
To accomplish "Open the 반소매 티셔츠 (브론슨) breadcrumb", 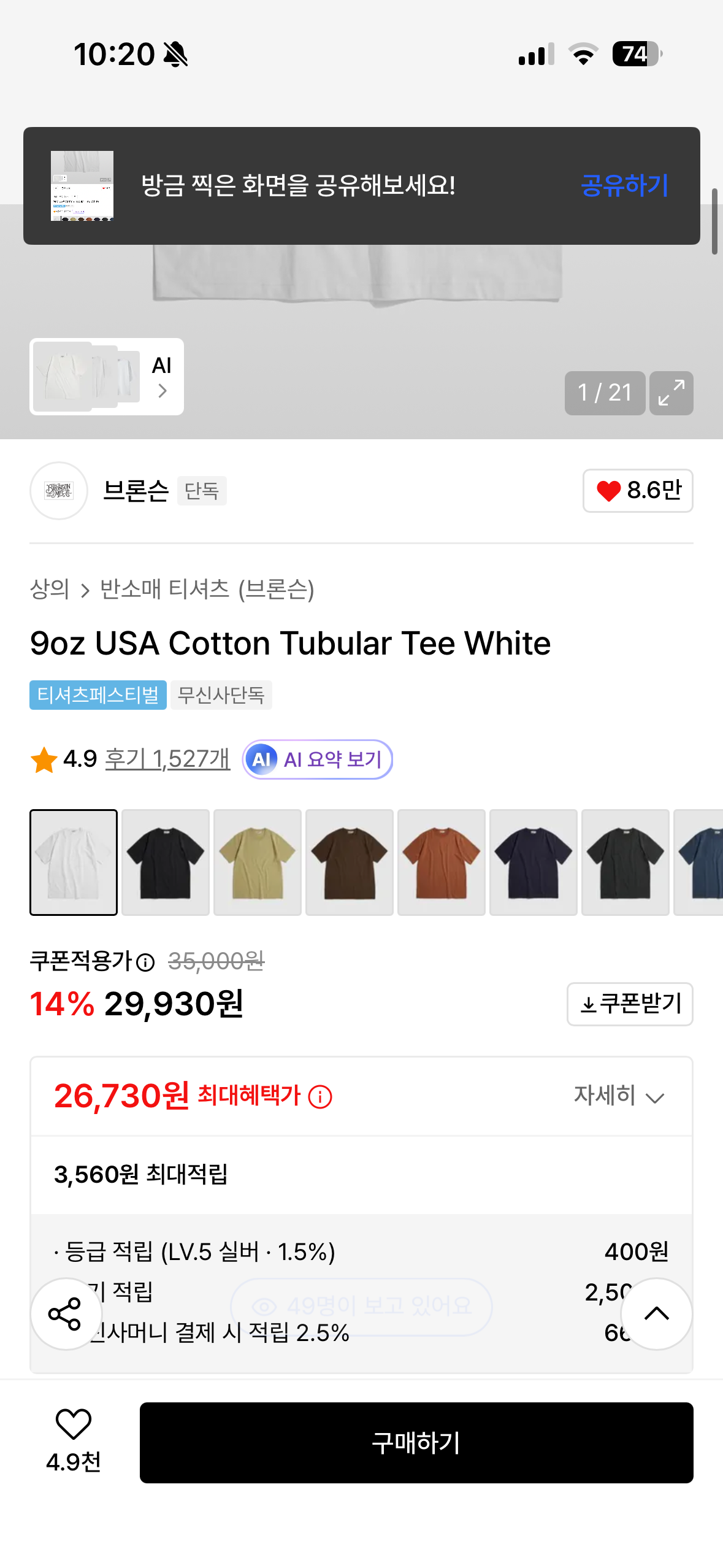I will 207,590.
